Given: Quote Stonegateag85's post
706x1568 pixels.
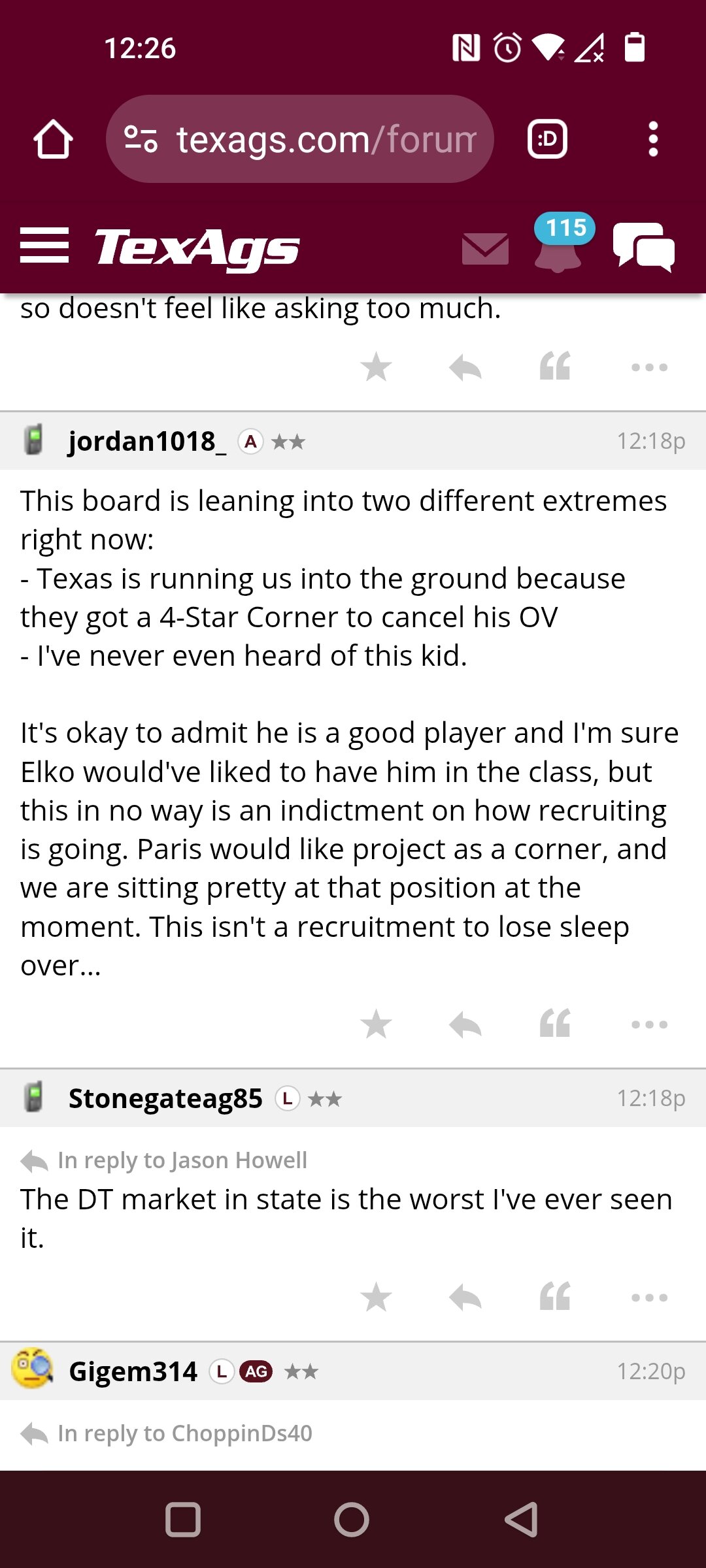Looking at the screenshot, I should tap(555, 1297).
